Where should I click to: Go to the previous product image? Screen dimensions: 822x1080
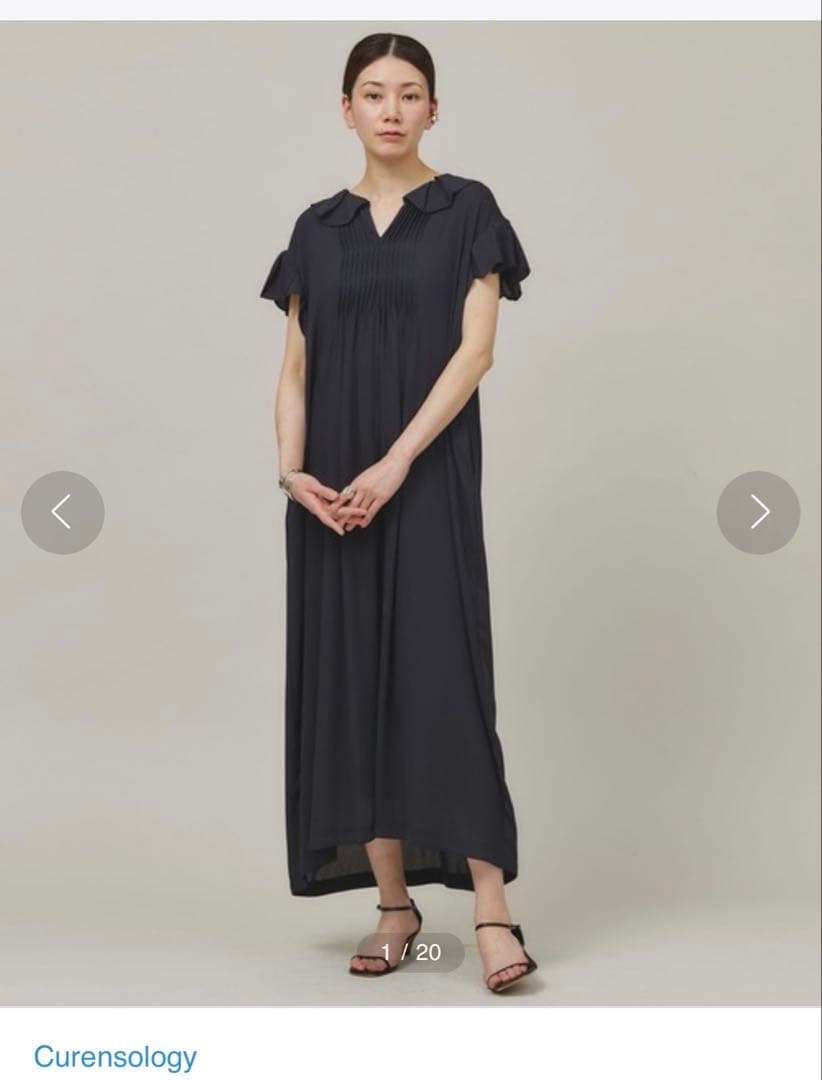[x=62, y=512]
